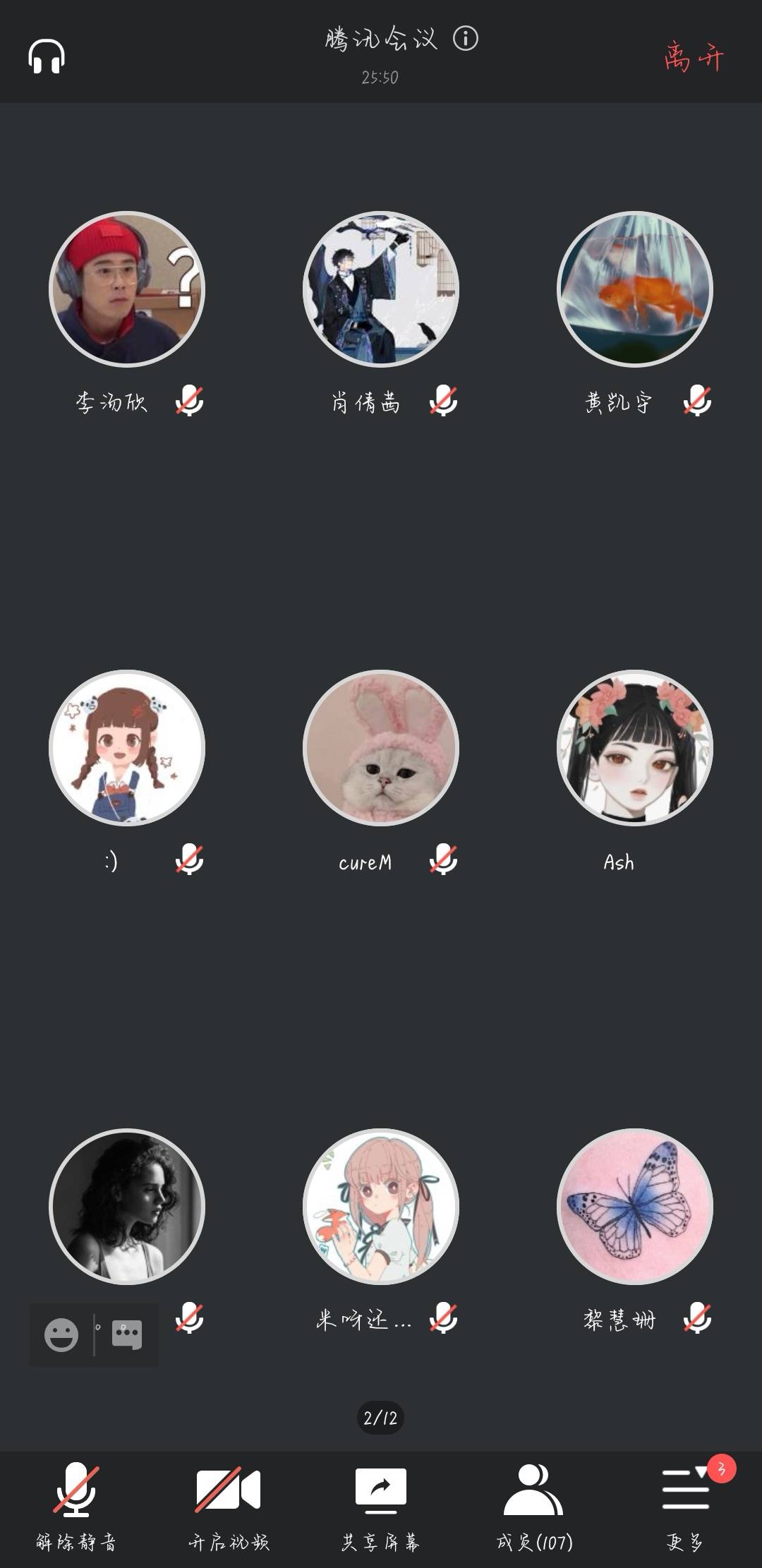
Task: Tap the goldfish avatar of 黄凯宇
Action: [x=635, y=289]
